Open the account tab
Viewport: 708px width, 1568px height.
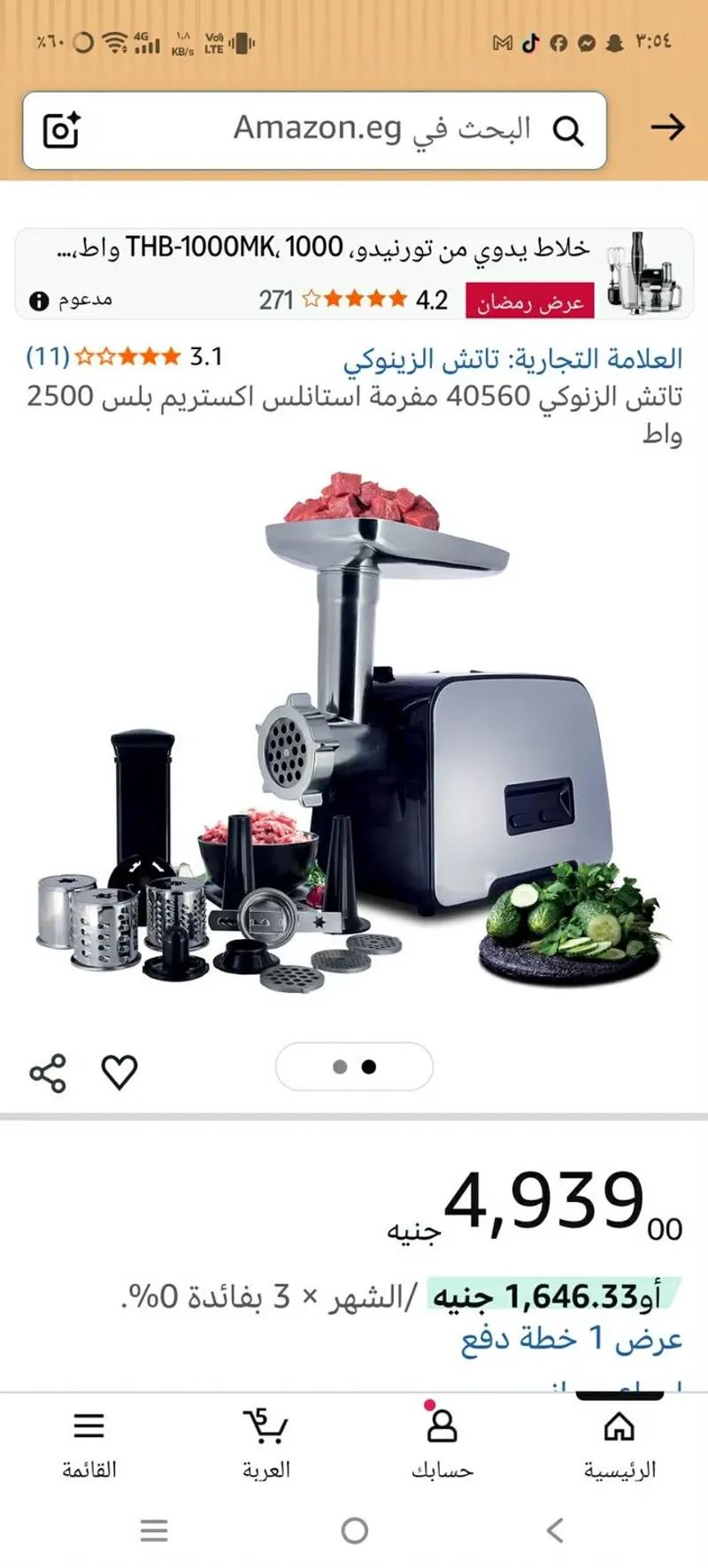[x=442, y=1442]
